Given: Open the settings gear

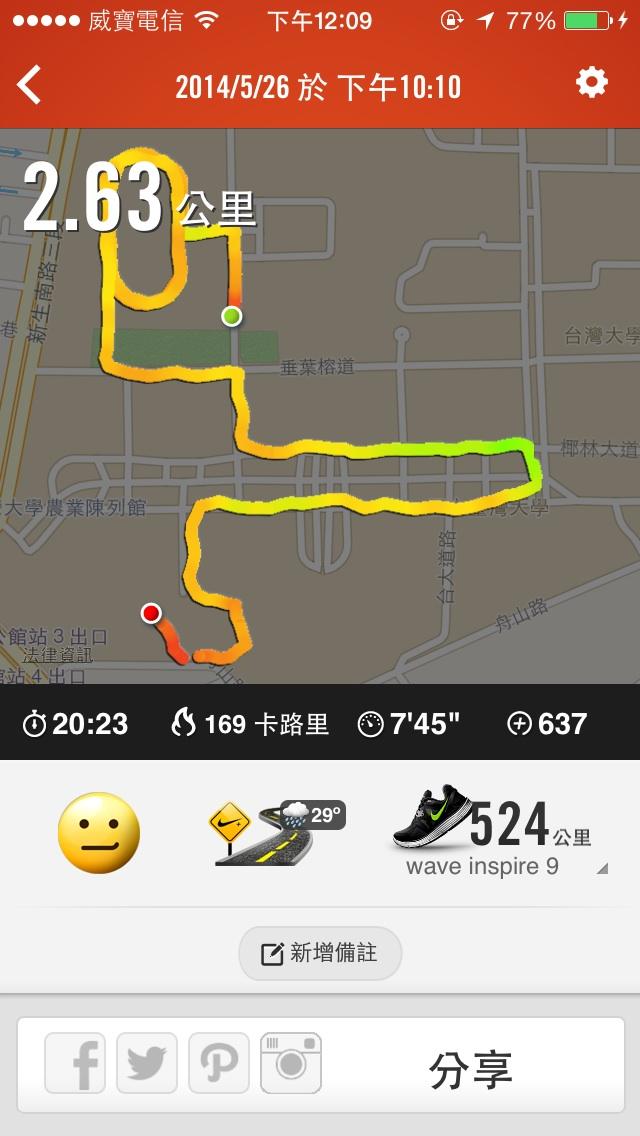Looking at the screenshot, I should (x=592, y=83).
